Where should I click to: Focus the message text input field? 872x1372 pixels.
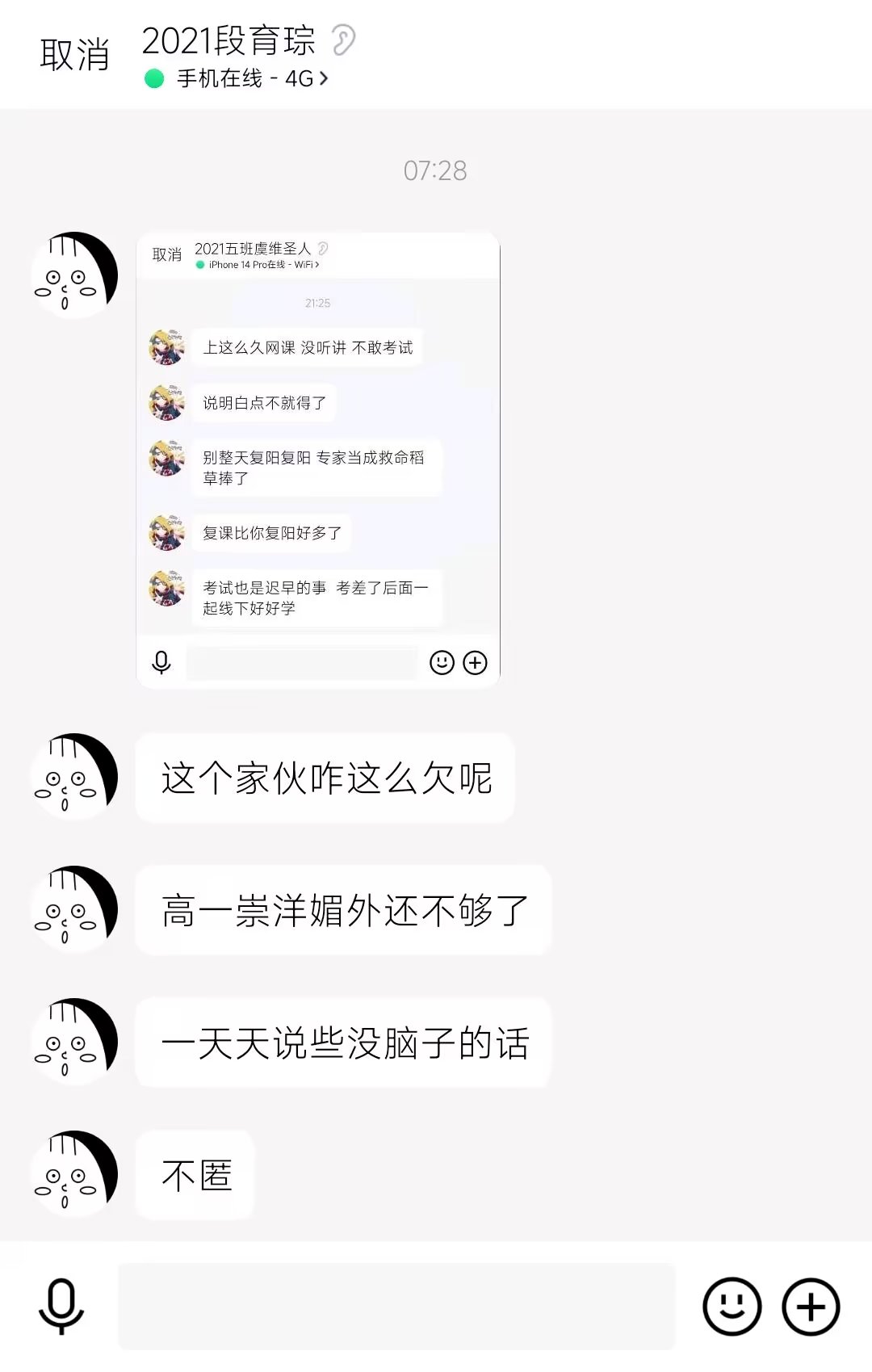pos(396,1305)
